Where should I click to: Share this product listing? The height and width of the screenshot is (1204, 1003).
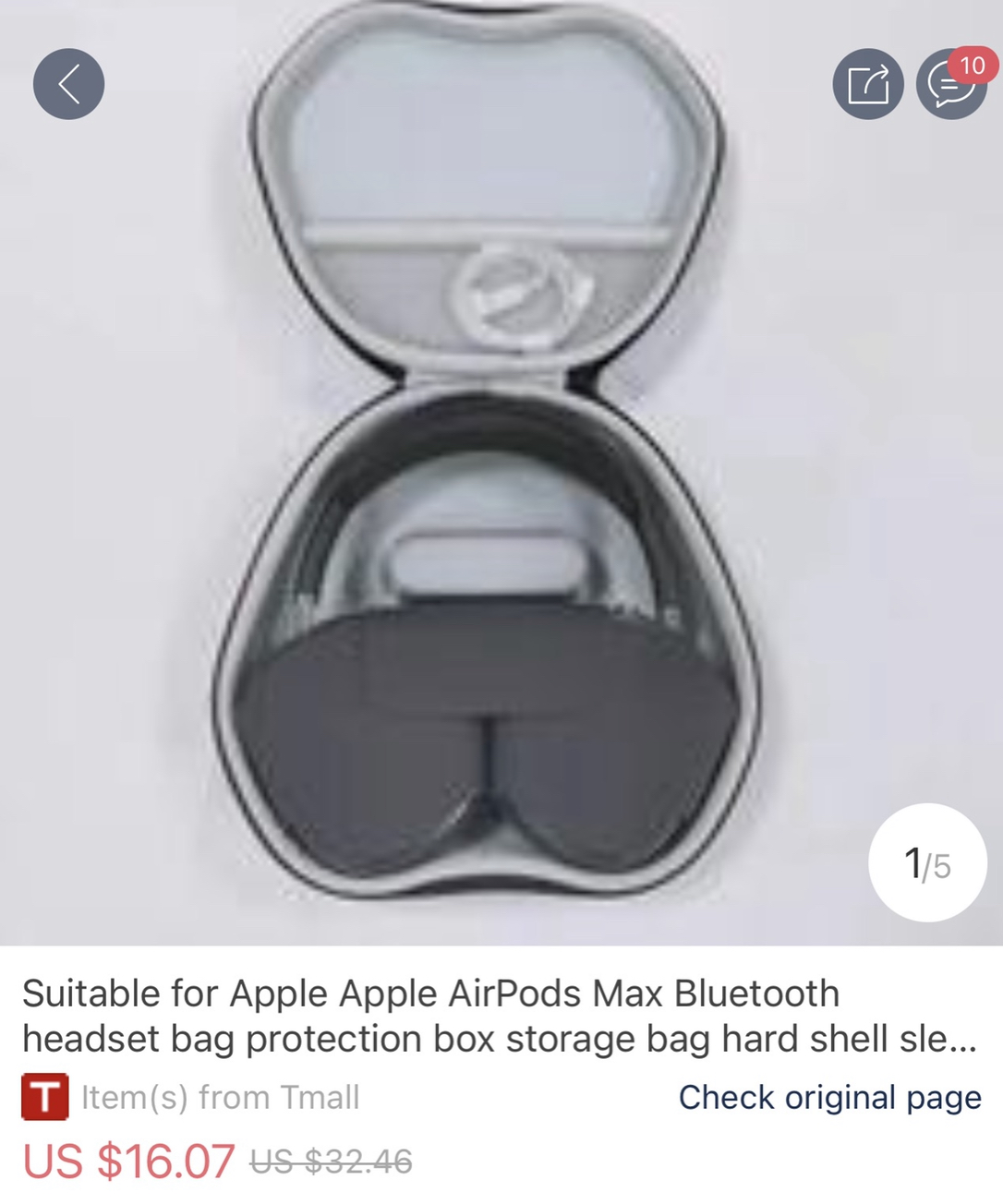[x=867, y=84]
